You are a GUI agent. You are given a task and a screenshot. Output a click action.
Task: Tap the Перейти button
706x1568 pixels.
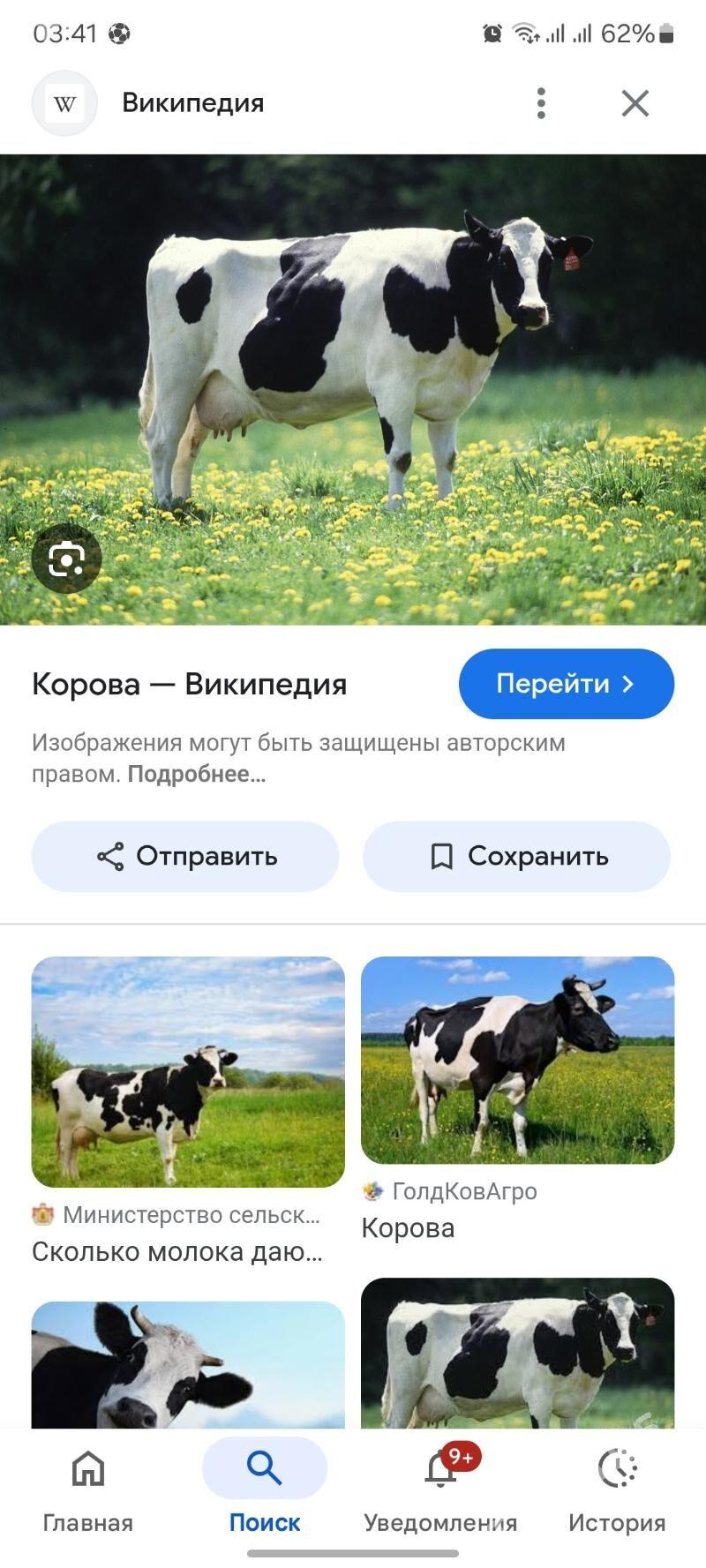(x=566, y=684)
